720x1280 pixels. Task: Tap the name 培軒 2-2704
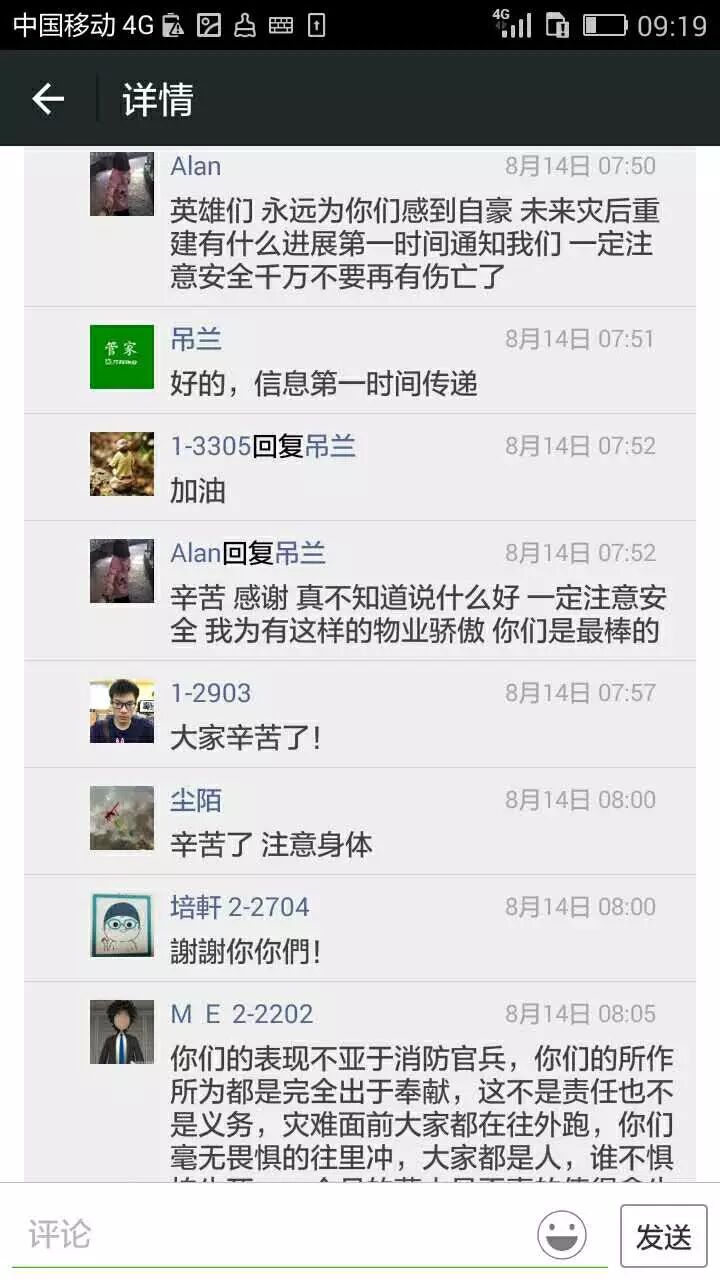(240, 907)
